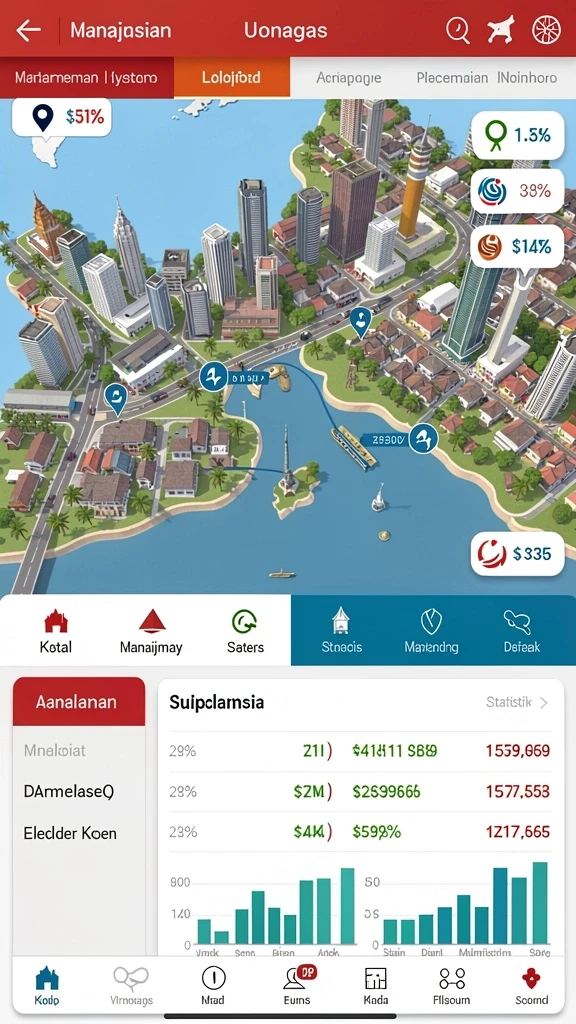
Task: Open Elecider Koen in the side list
Action: 70,833
